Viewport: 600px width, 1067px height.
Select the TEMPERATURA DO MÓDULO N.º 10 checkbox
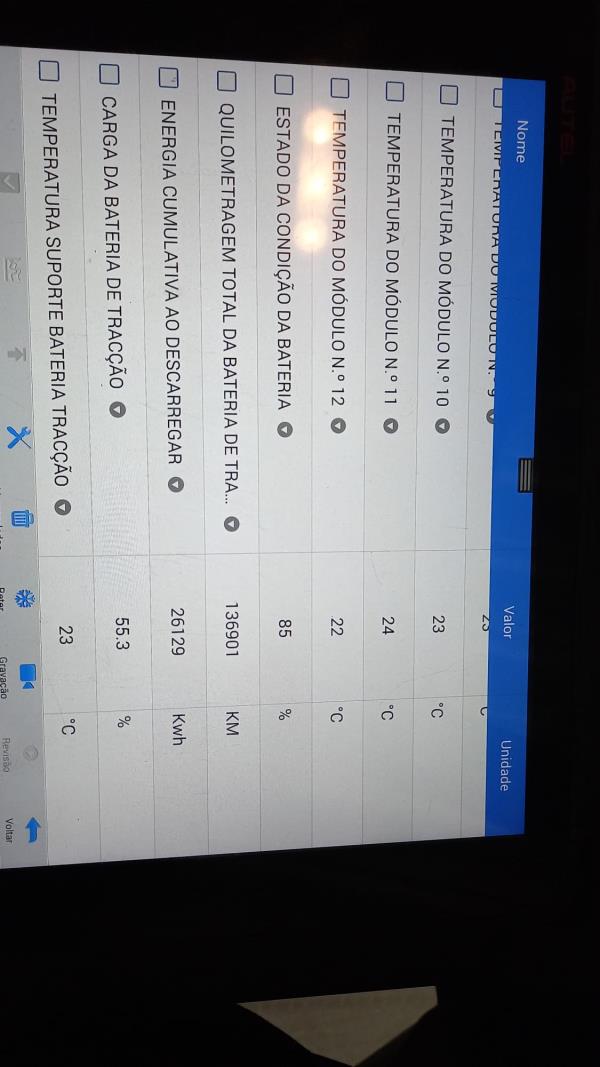(x=448, y=93)
